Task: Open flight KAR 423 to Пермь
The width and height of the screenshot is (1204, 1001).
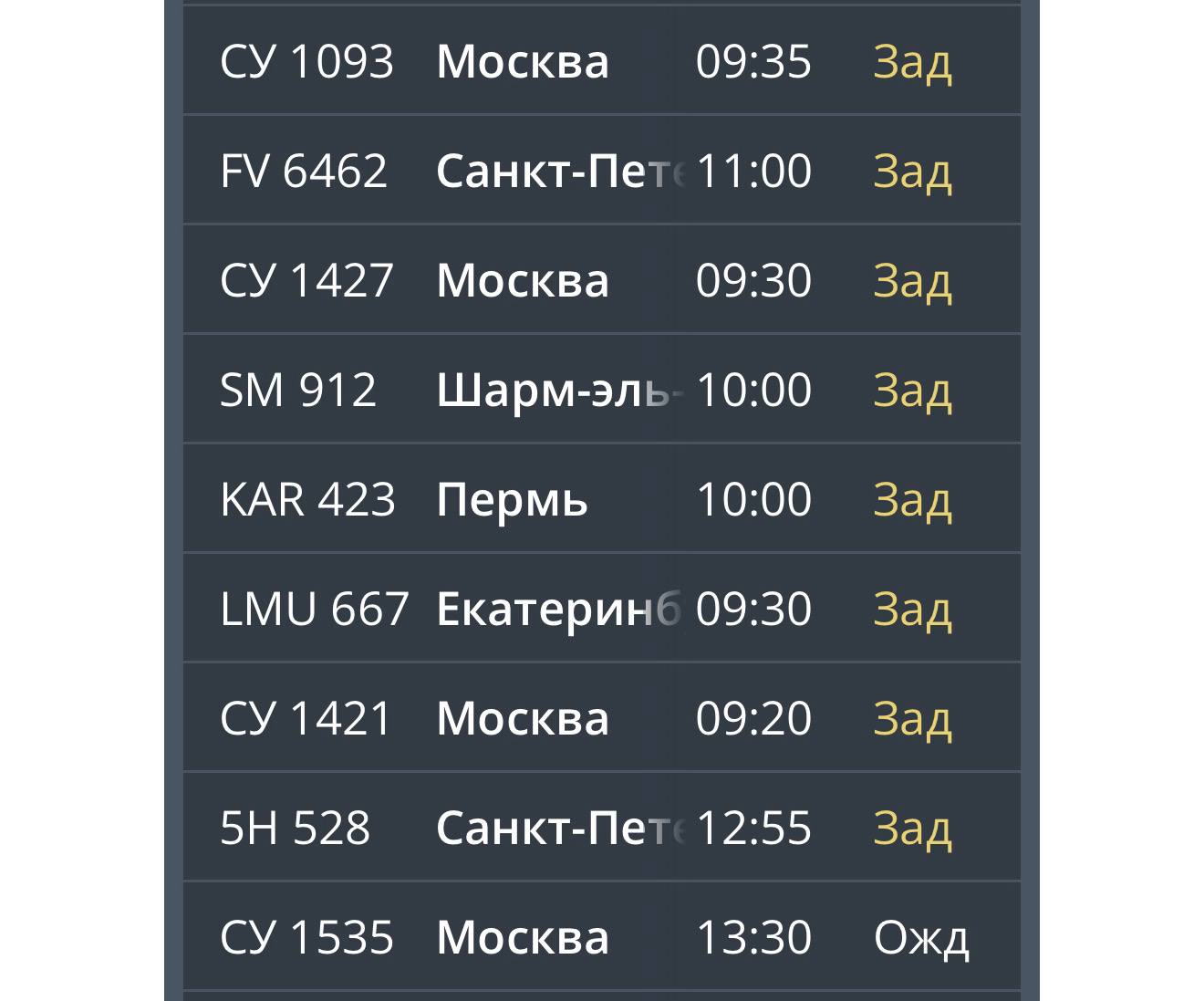Action: coord(601,499)
